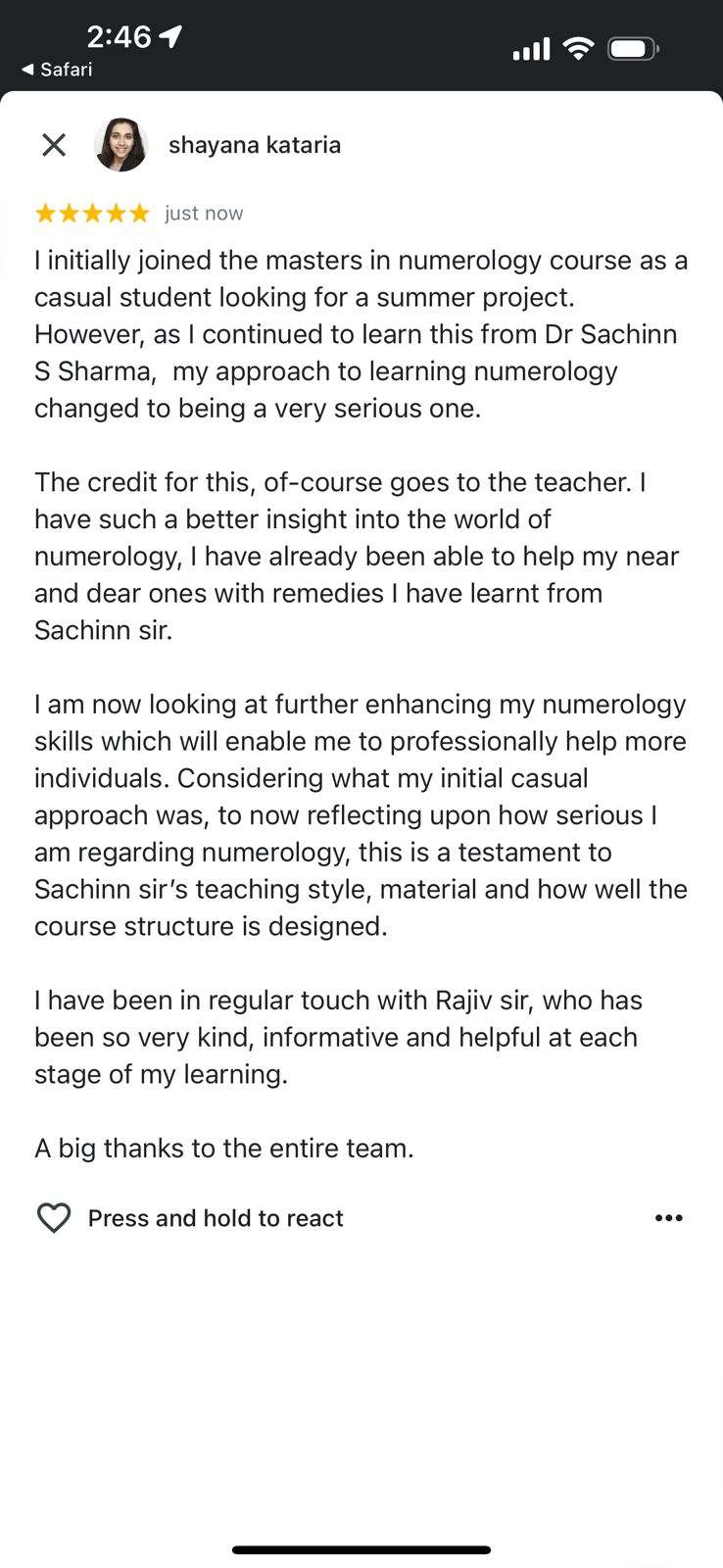
Task: Close the review with the X button
Action: [x=54, y=145]
